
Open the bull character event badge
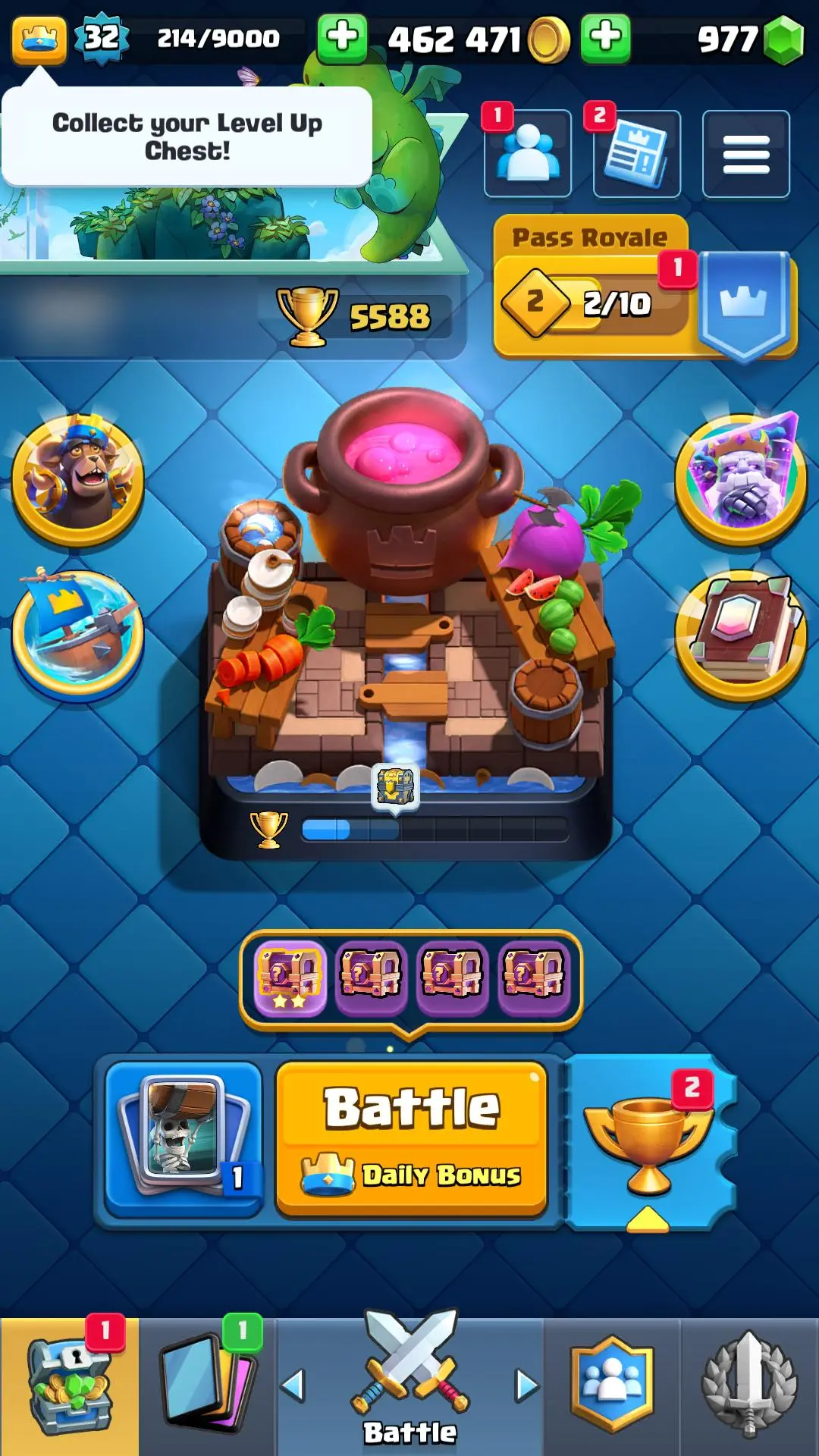(x=77, y=479)
